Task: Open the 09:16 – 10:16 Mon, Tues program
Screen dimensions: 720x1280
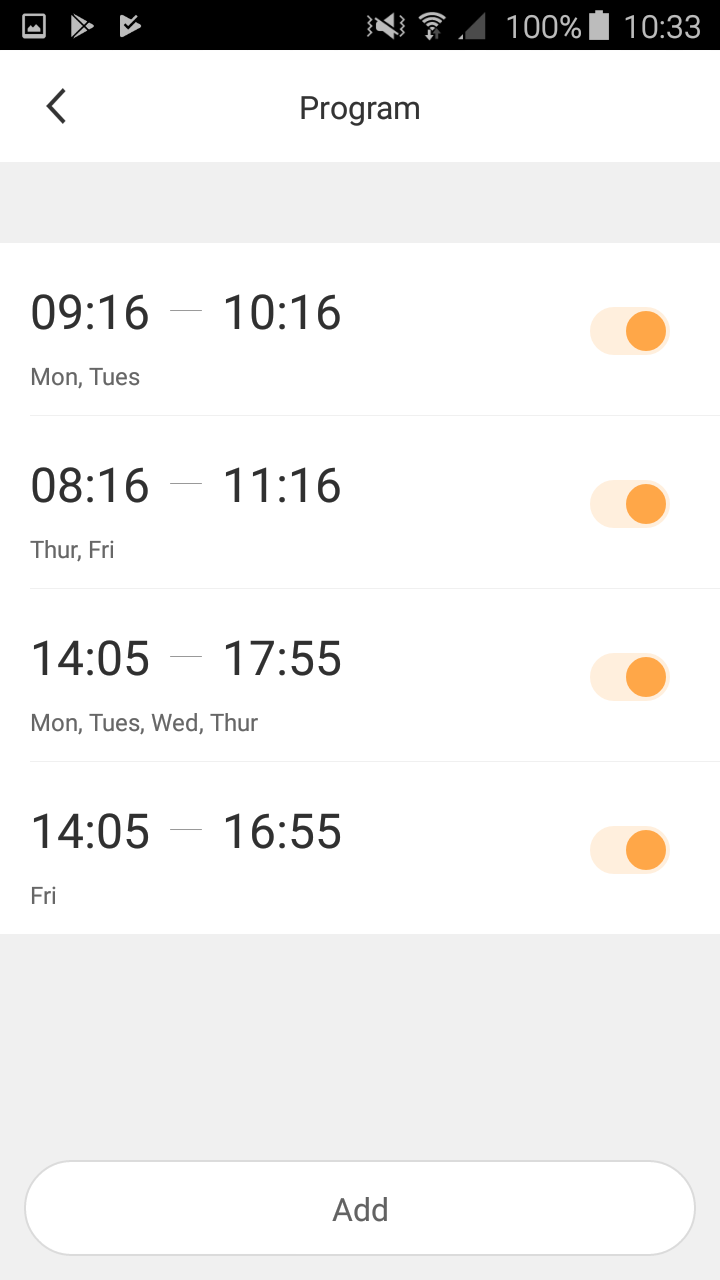Action: click(x=360, y=329)
